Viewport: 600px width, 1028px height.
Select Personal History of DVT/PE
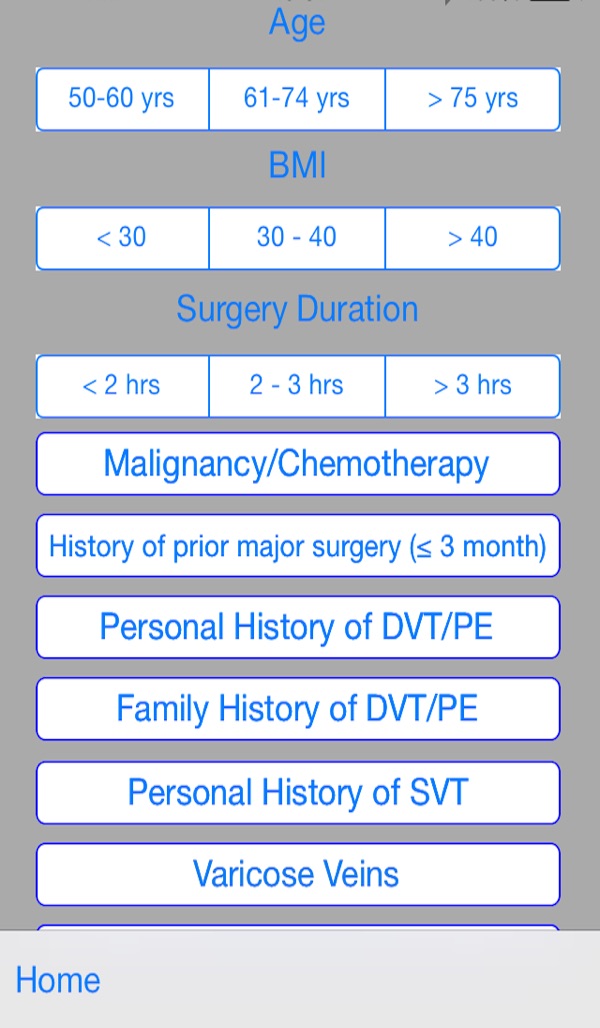tap(298, 627)
